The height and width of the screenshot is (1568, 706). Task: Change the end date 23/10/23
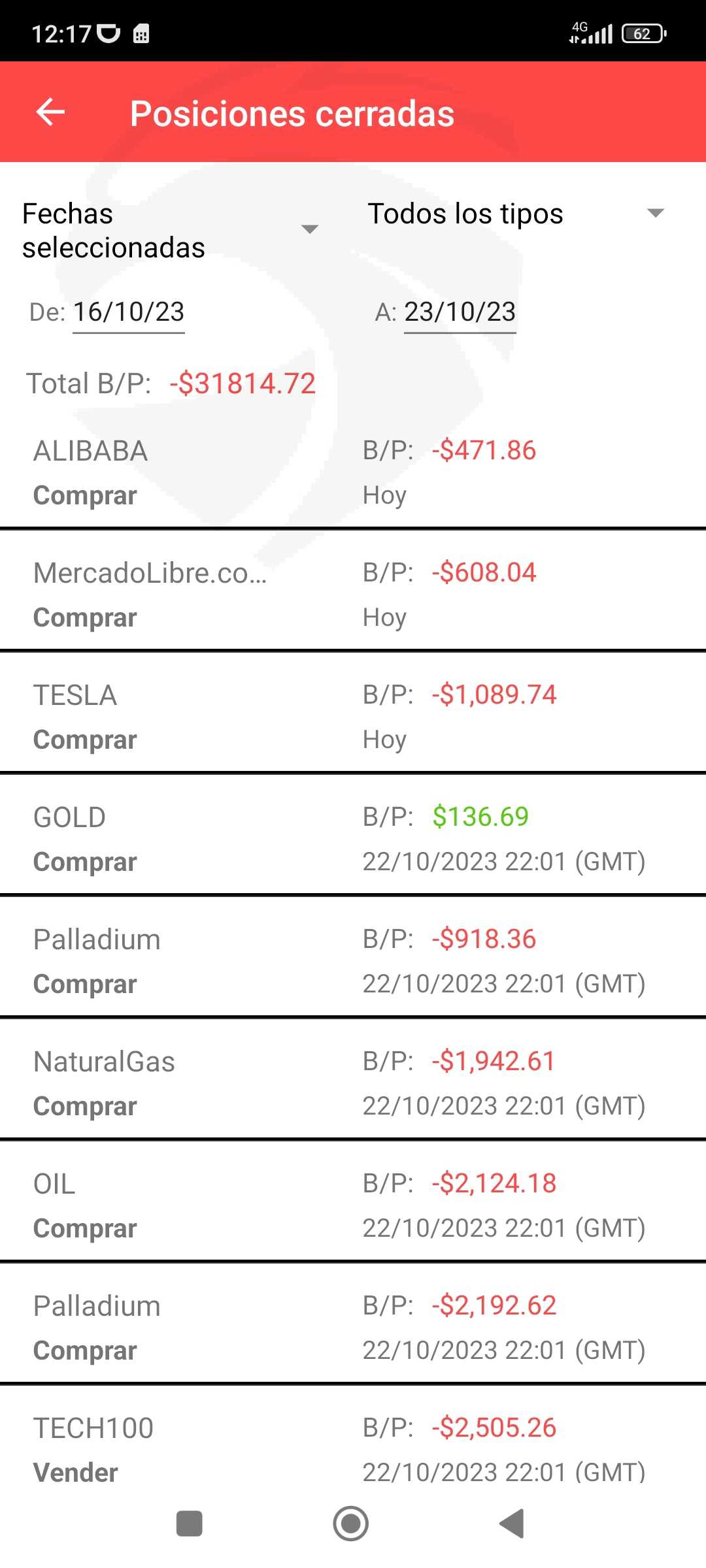tap(460, 312)
